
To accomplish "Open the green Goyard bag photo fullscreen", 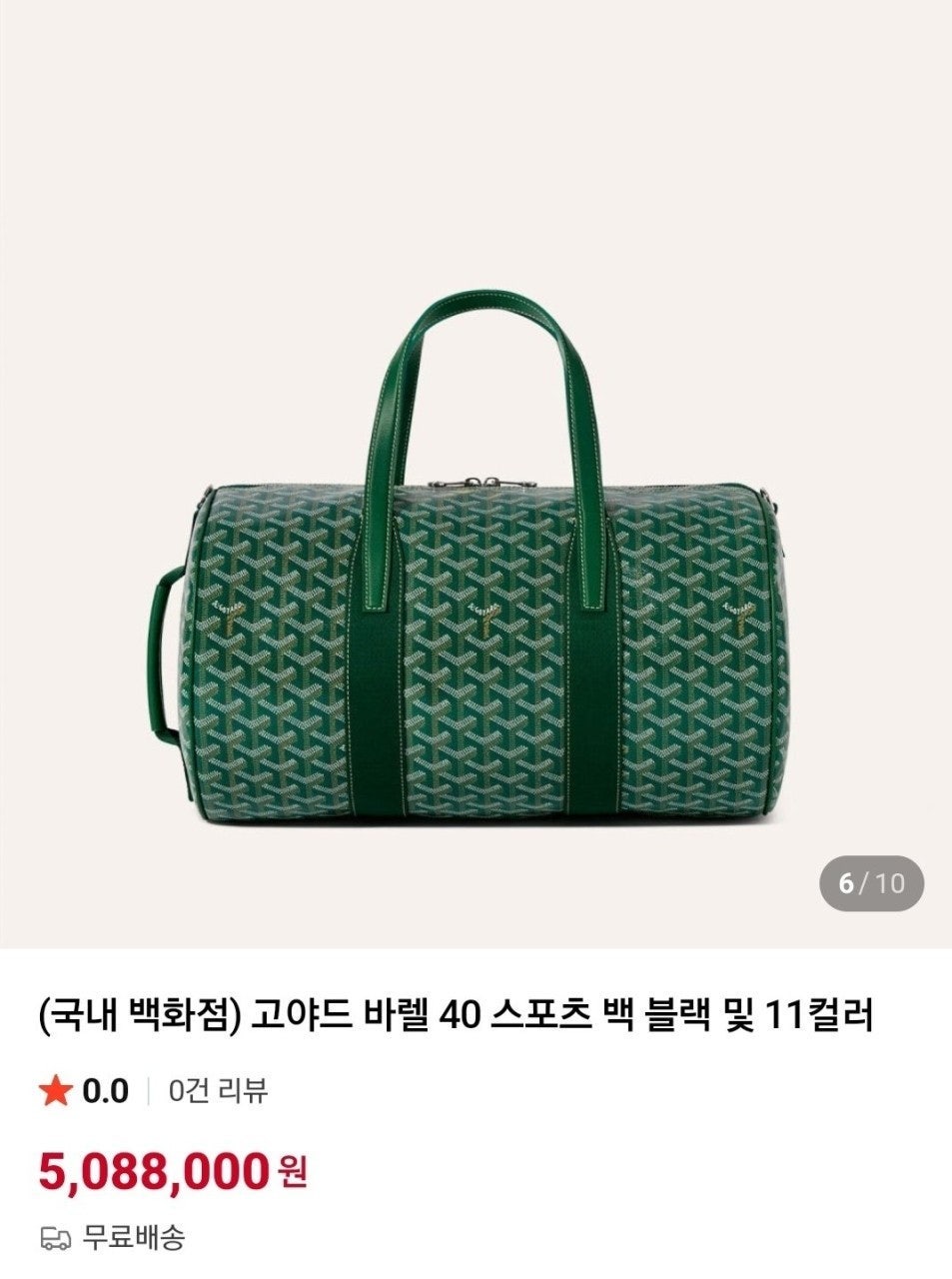I will point(476,560).
